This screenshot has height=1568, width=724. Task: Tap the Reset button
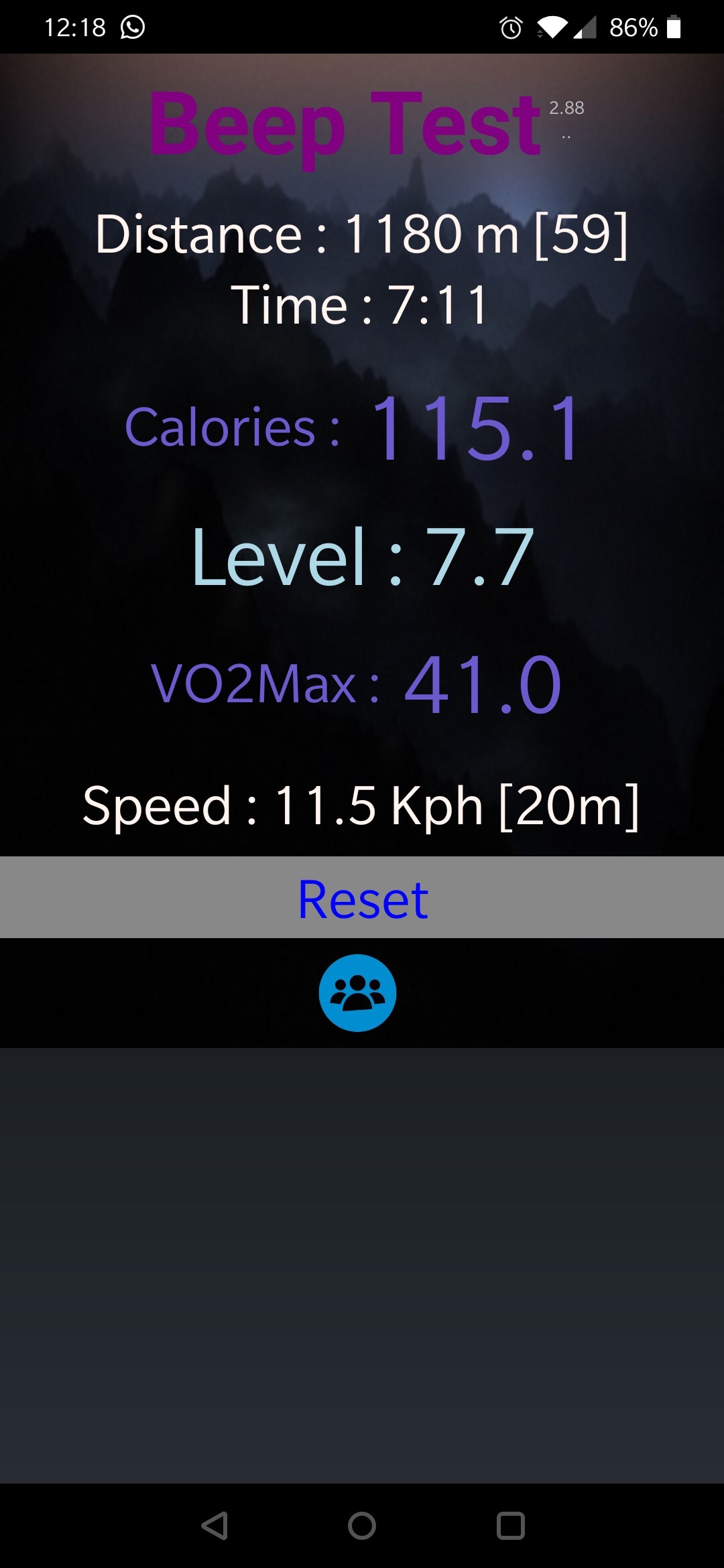362,898
